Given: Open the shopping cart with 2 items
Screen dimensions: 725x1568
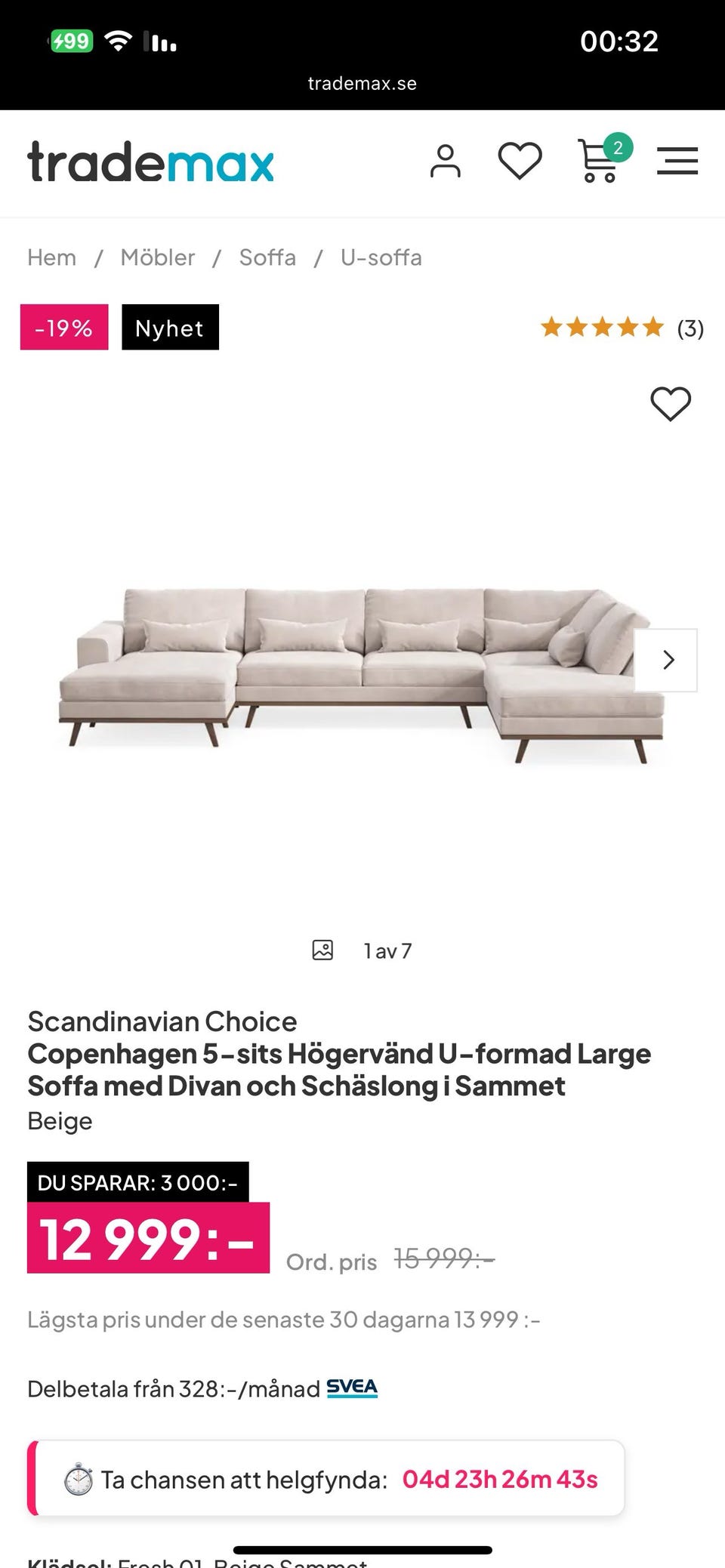Looking at the screenshot, I should (599, 161).
